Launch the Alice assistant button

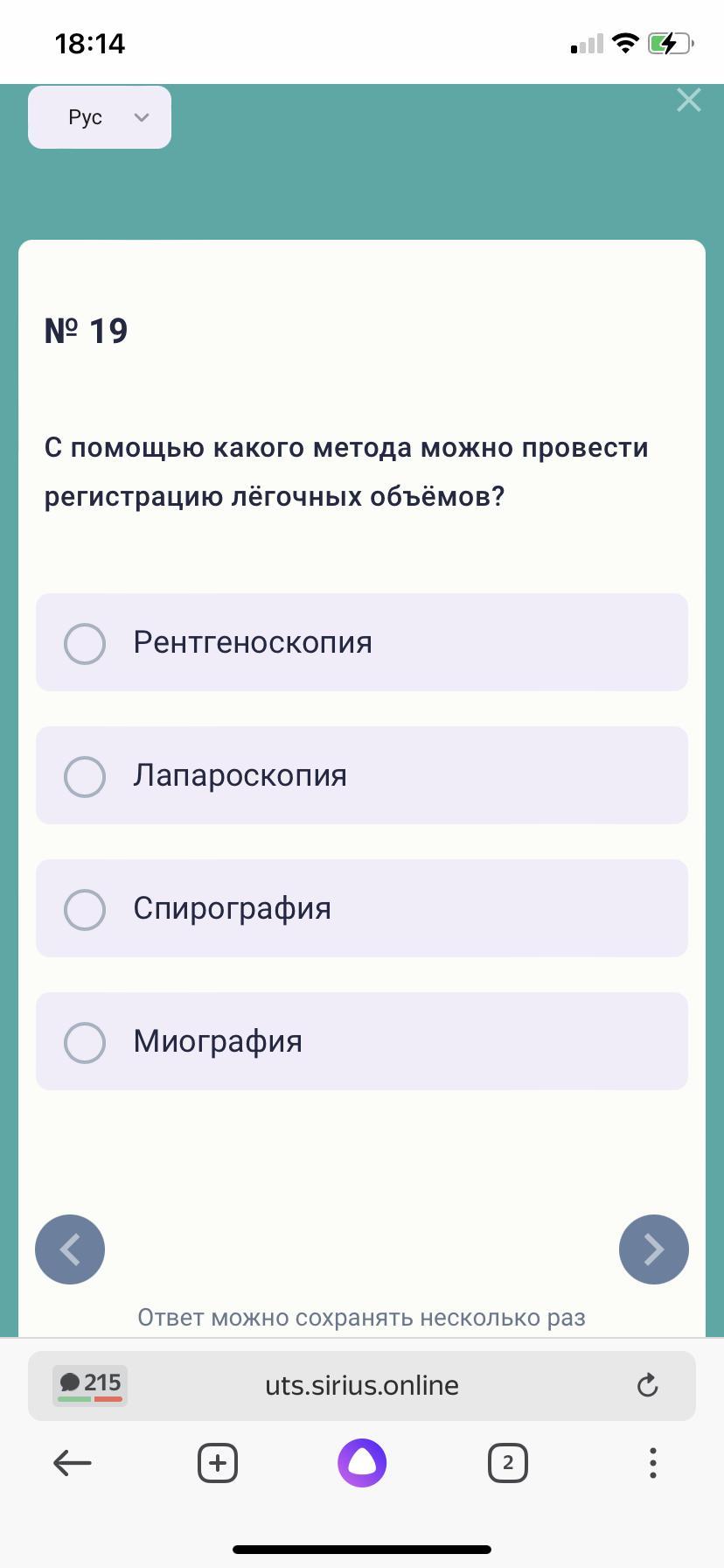pyautogui.click(x=362, y=1462)
